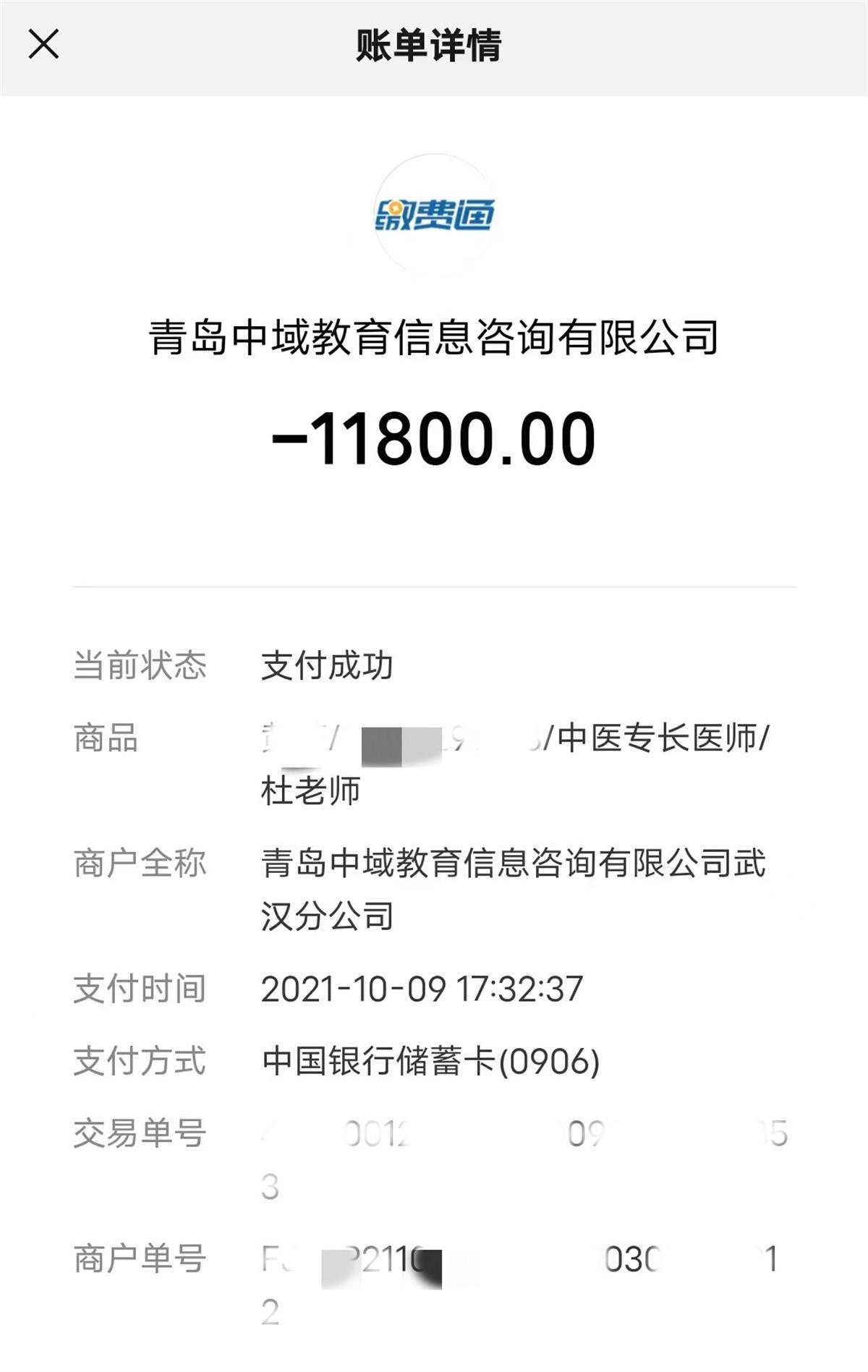Click the company name 青岛中域教育信息咨询有限公司
The width and height of the screenshot is (868, 1372).
click(x=434, y=340)
